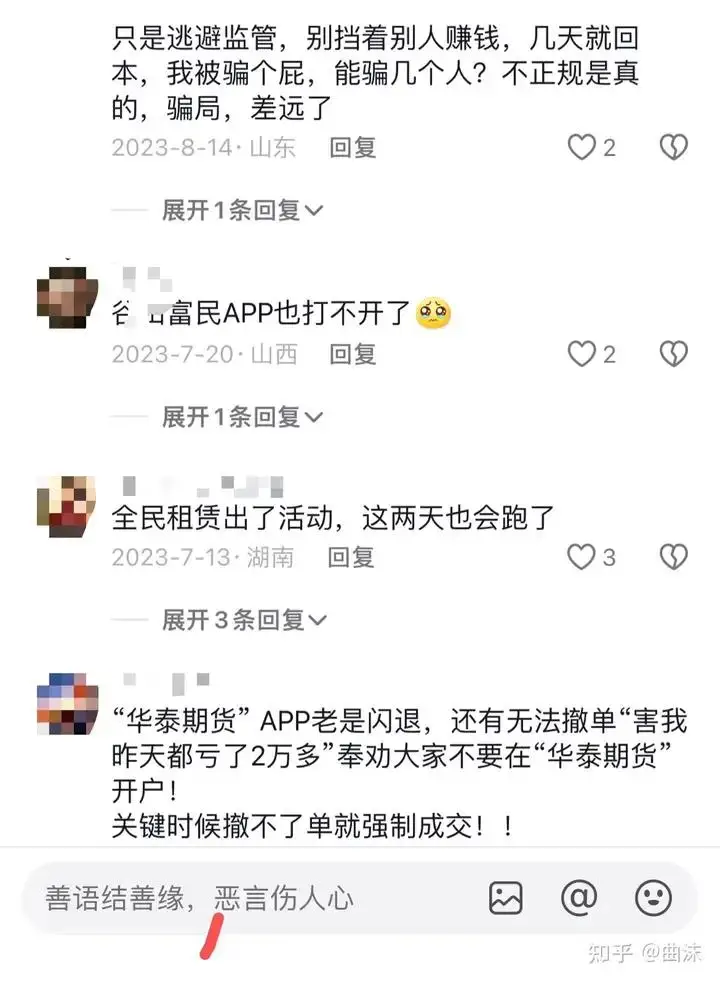Like the top 山东 comment with 2 likes
Screen dimensions: 720x982
tap(584, 147)
